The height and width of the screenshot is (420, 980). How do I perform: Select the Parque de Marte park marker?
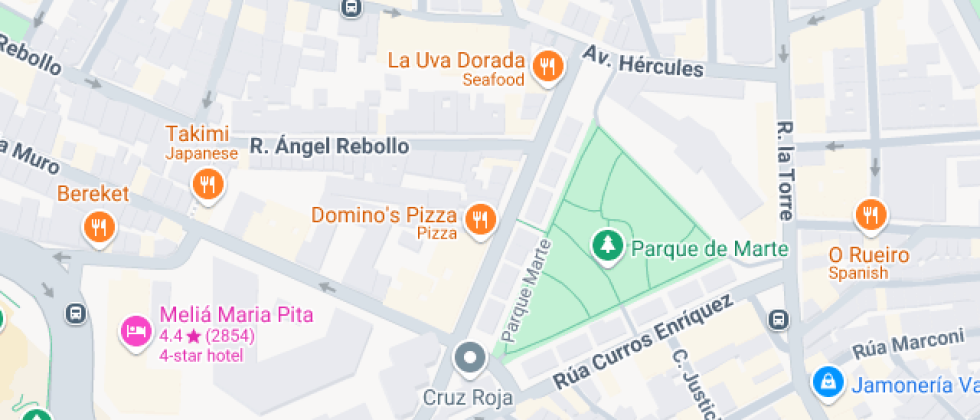point(605,245)
